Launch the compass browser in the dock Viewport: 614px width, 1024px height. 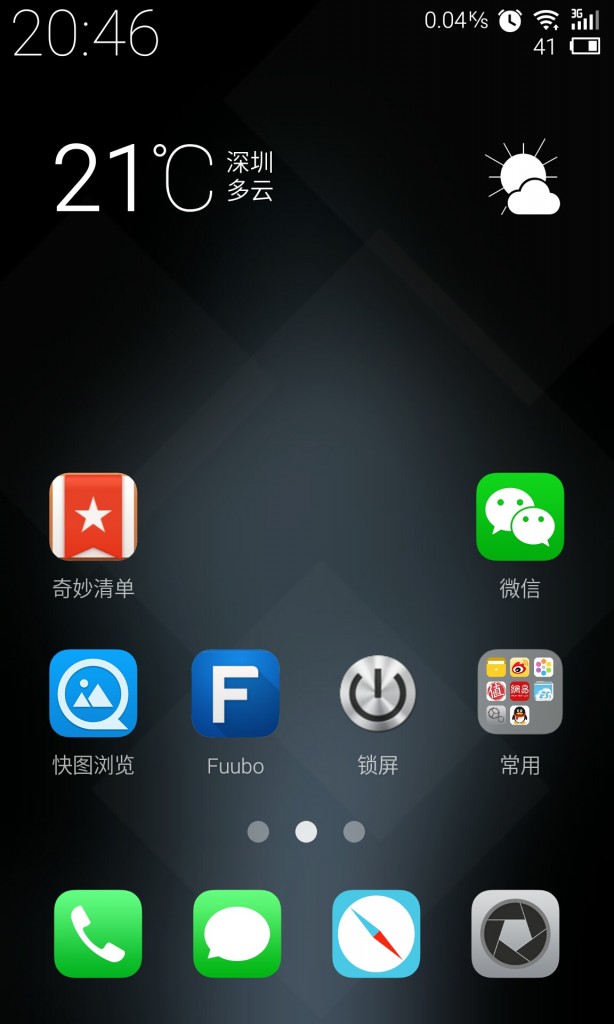pos(376,933)
